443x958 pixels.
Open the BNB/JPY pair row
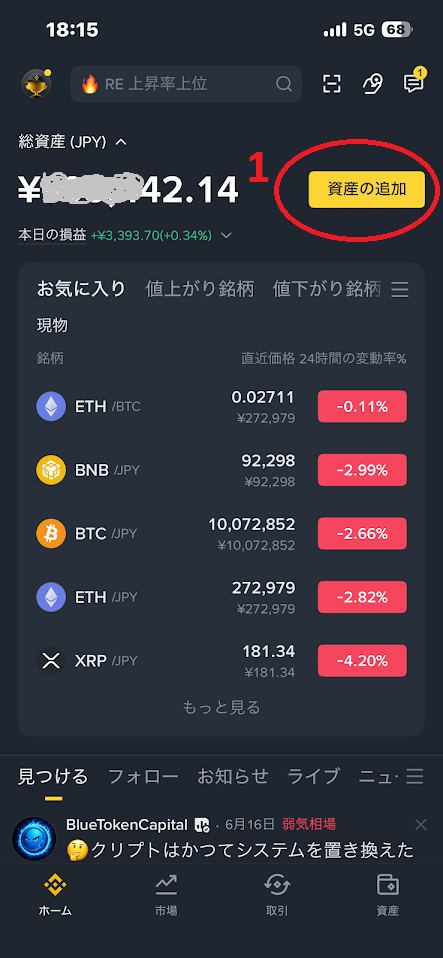coord(221,470)
